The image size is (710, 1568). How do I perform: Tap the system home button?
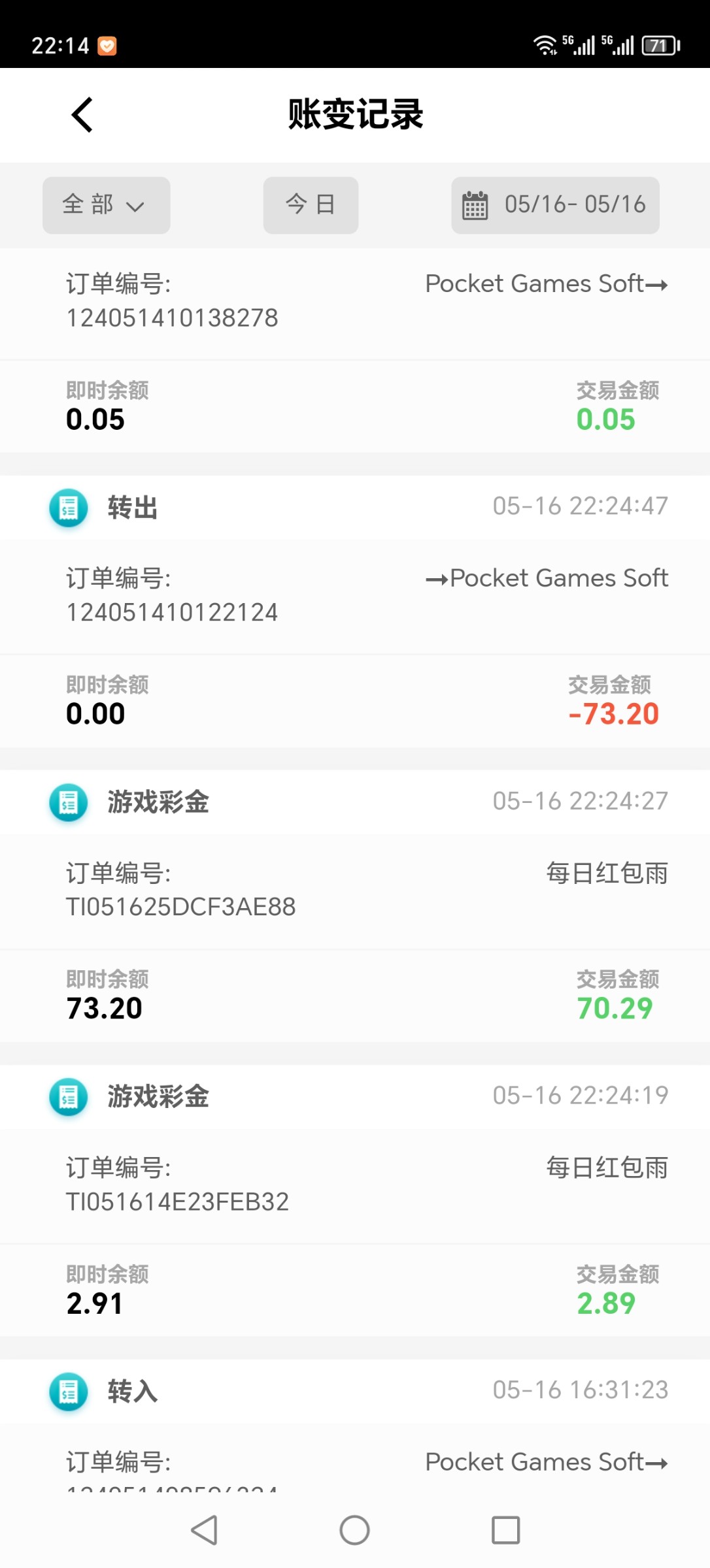pos(354,1530)
